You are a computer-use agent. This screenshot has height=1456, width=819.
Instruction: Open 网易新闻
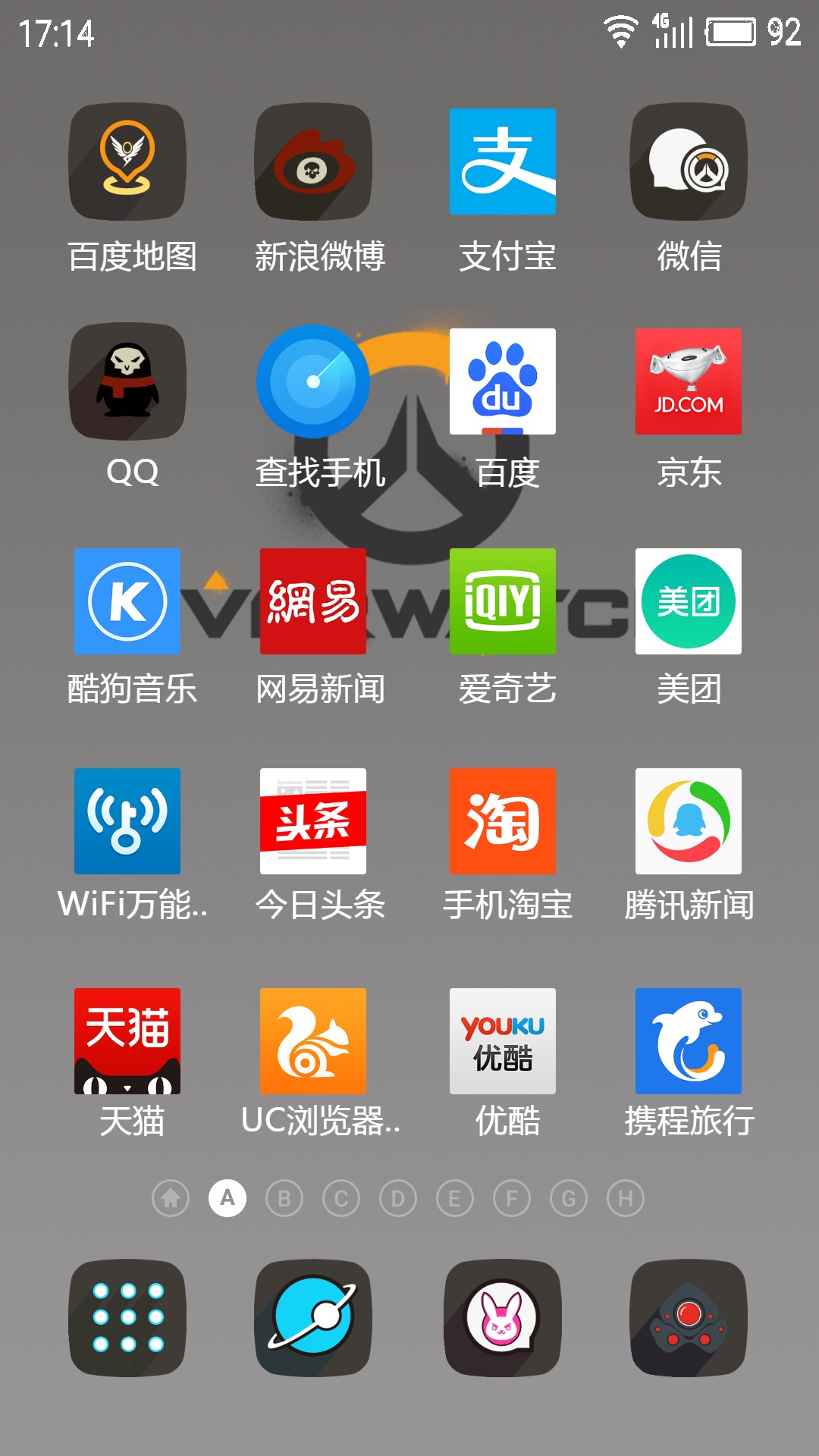pos(313,601)
